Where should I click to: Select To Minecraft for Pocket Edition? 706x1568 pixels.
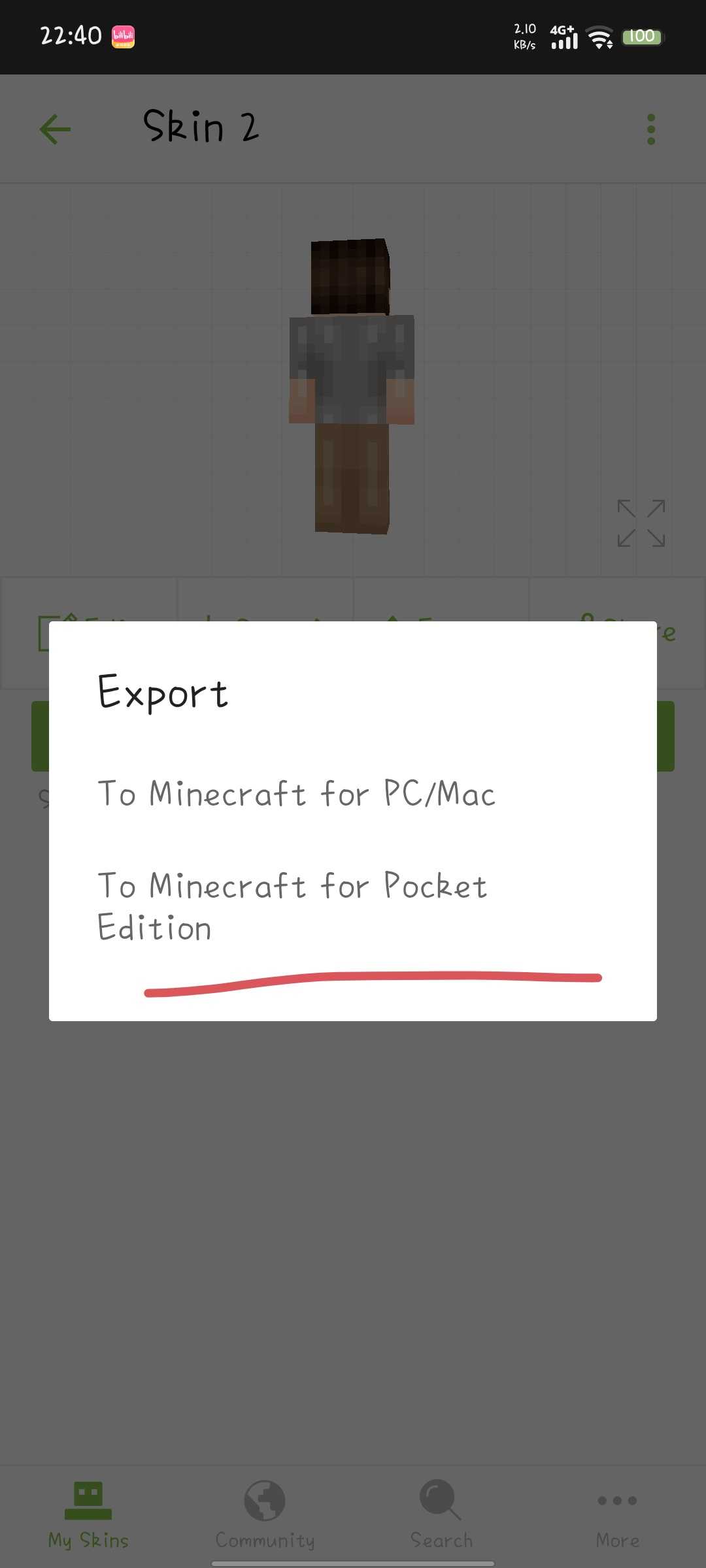292,906
